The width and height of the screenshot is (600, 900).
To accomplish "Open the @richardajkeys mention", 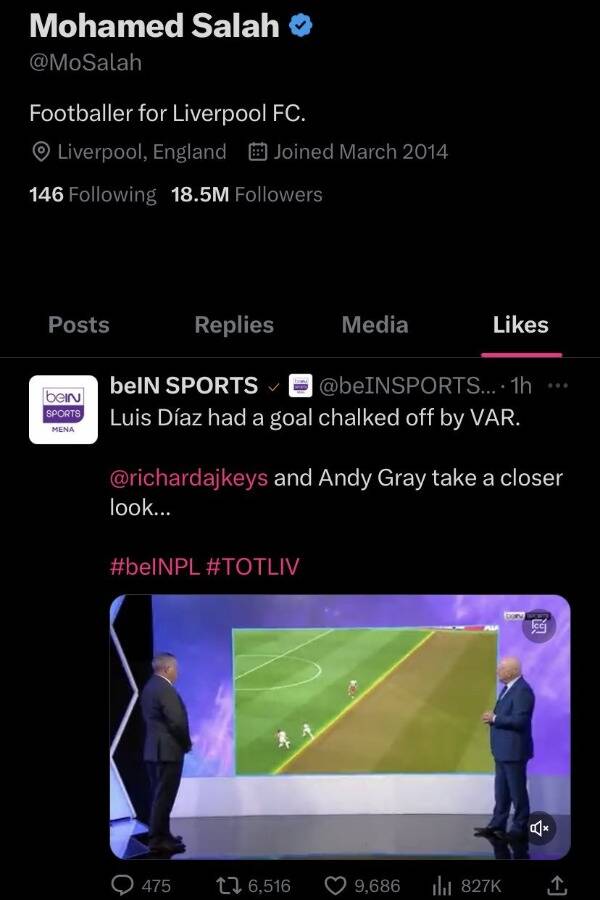I will tap(188, 477).
